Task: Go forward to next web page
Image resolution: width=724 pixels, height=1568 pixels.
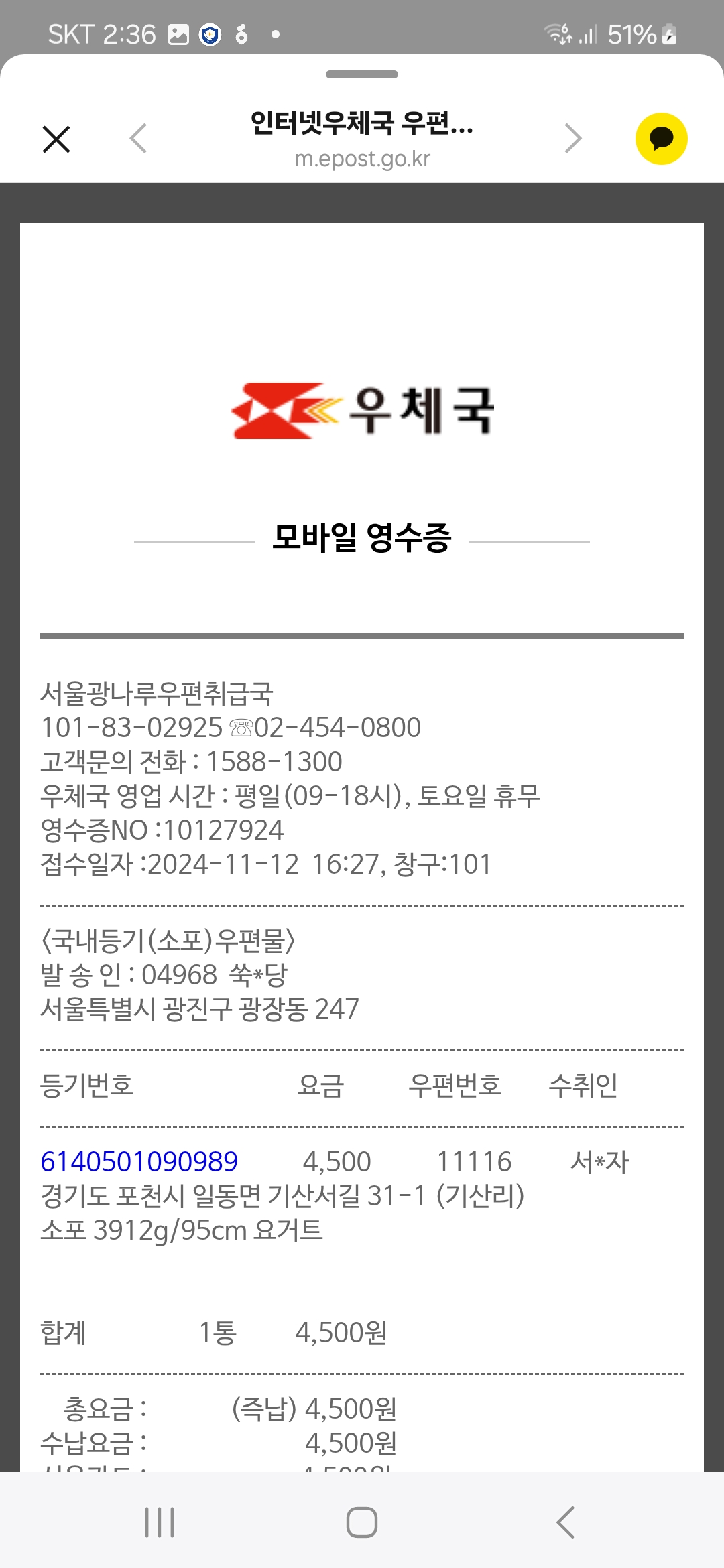Action: (x=572, y=139)
